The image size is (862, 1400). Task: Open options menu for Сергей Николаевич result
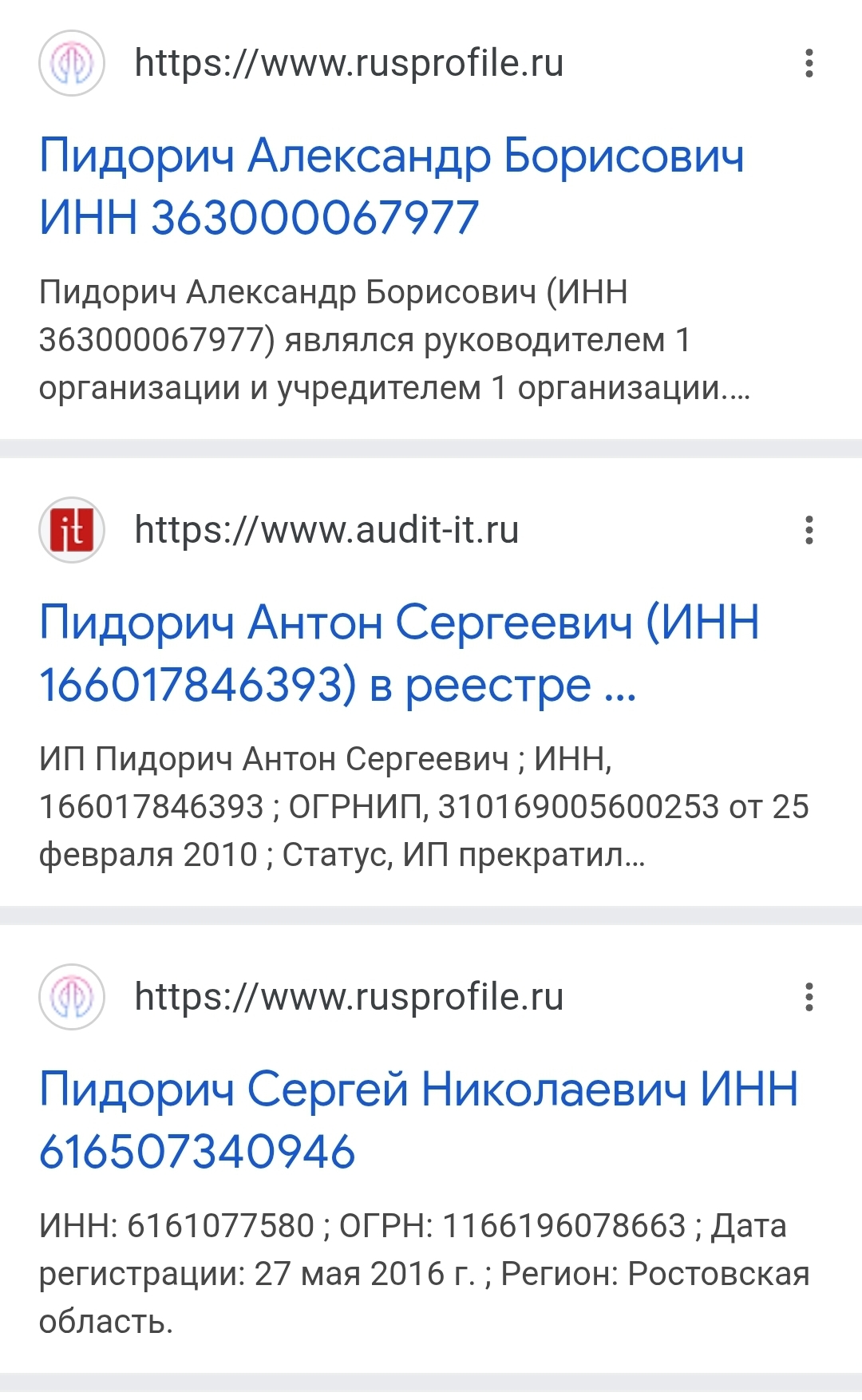point(809,997)
